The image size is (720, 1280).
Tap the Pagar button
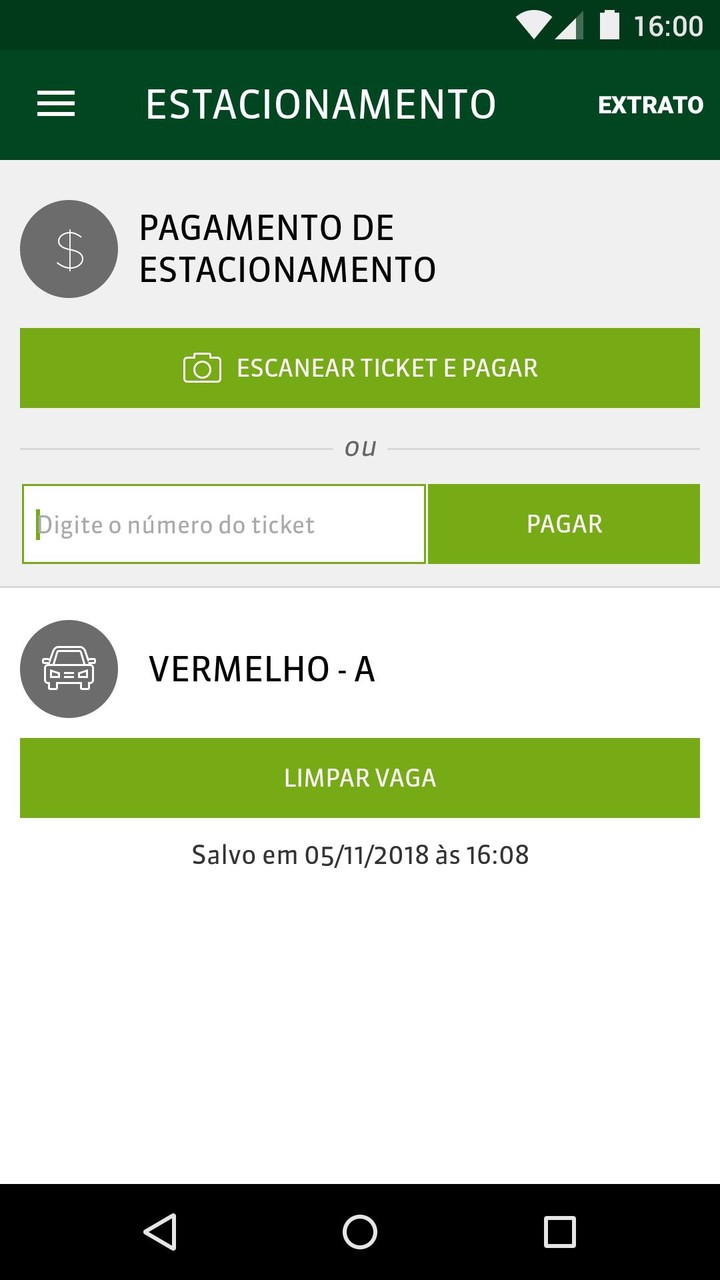coord(564,524)
